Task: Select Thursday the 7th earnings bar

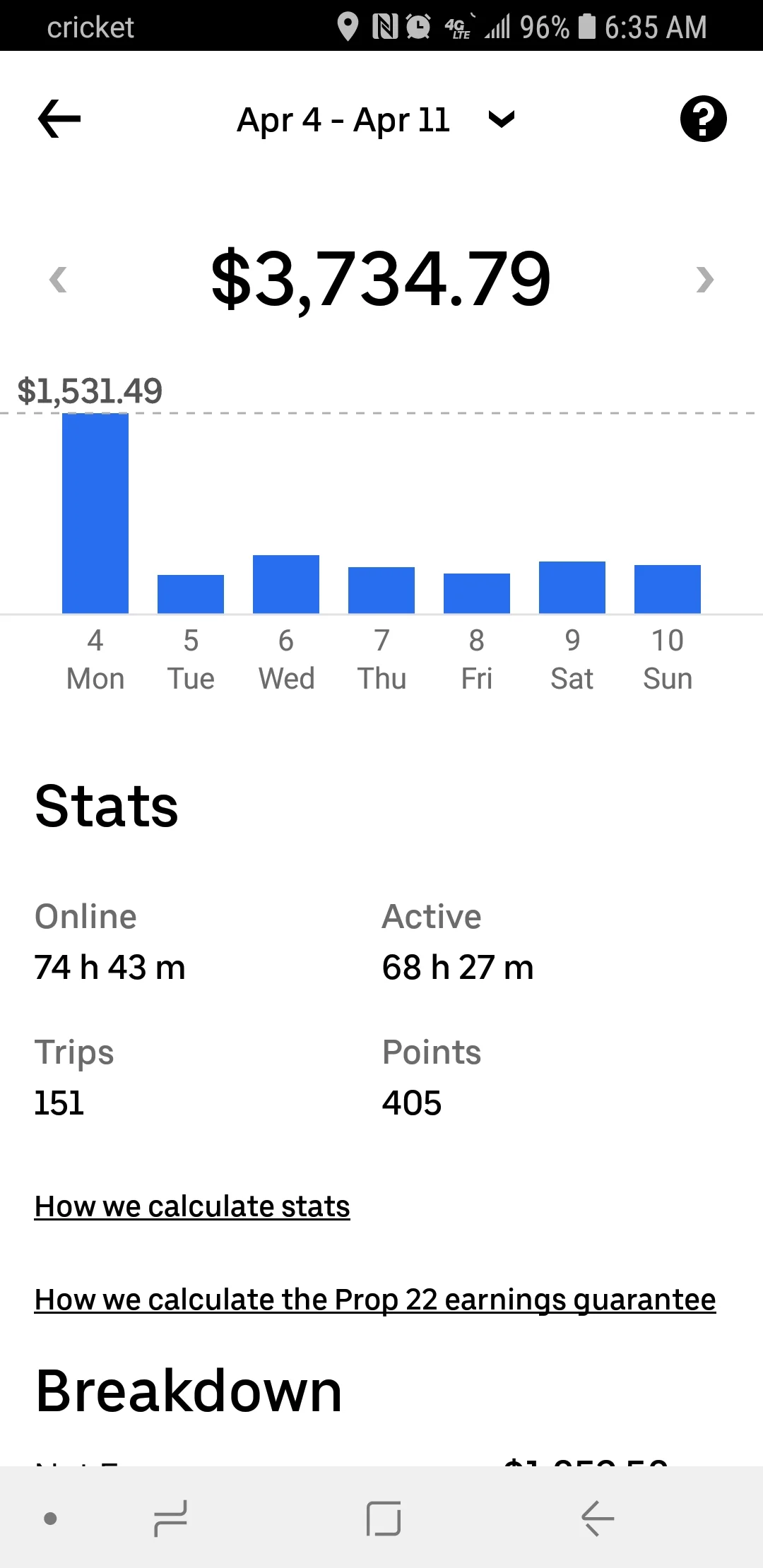Action: (381, 590)
